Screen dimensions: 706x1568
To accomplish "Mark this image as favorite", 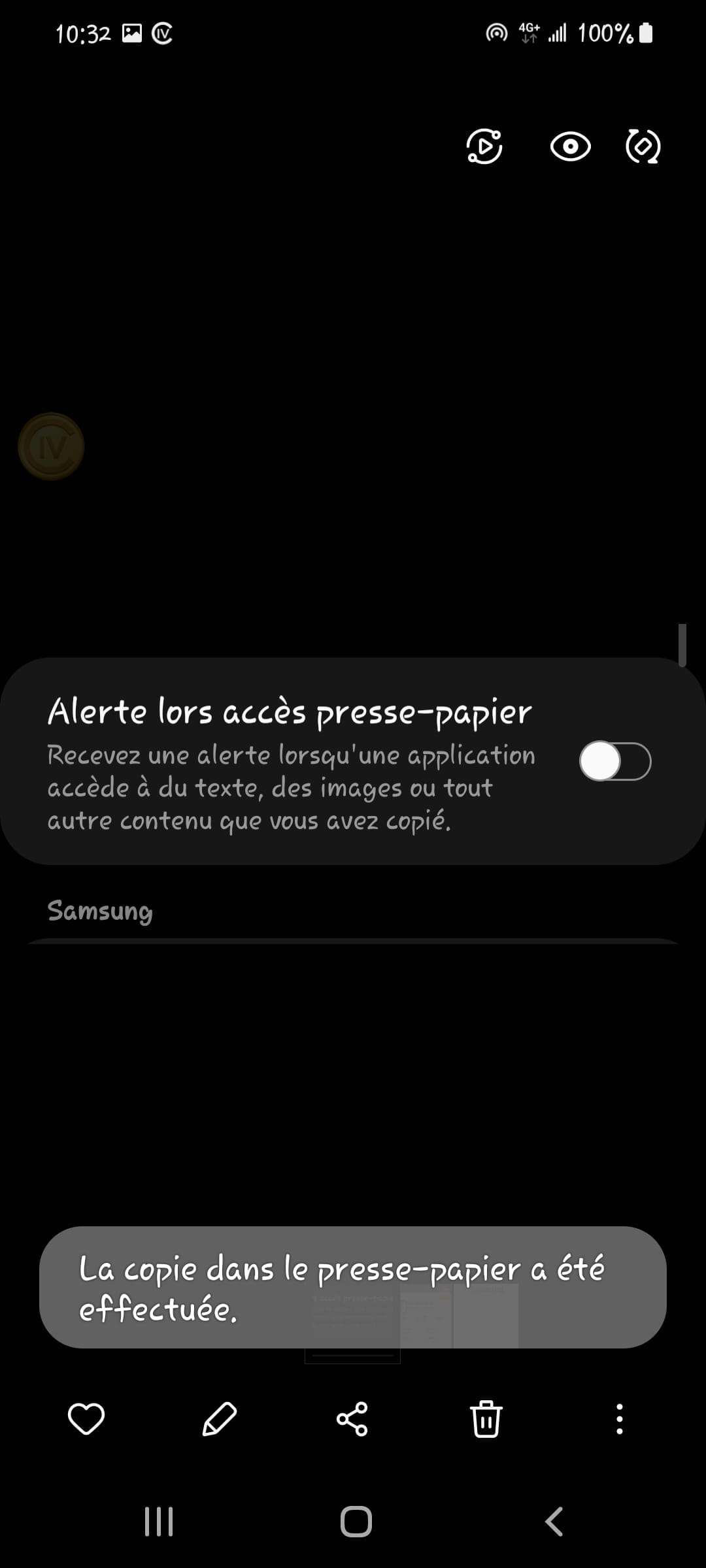I will pos(86,1418).
